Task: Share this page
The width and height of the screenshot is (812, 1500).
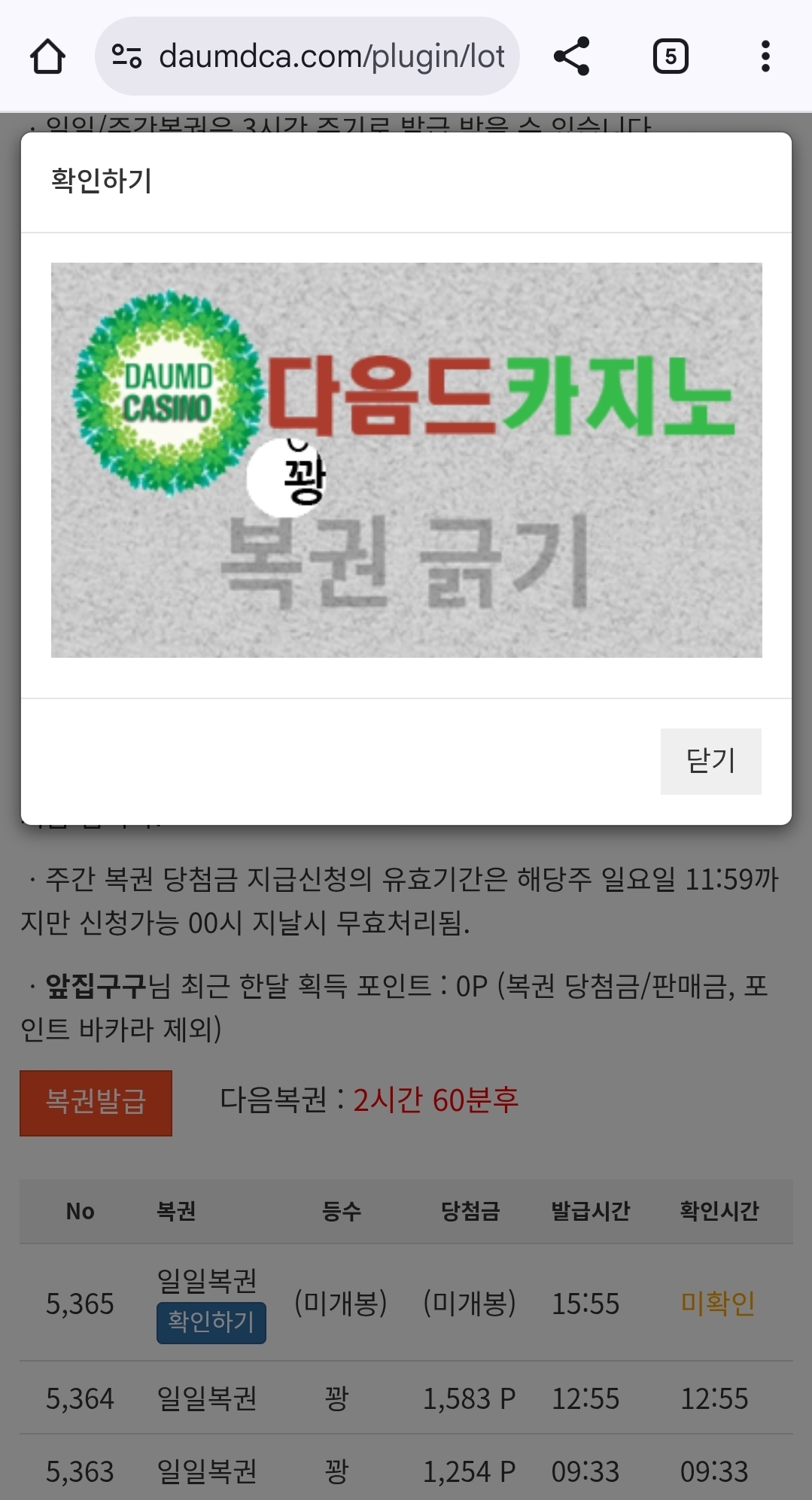Action: pos(571,56)
